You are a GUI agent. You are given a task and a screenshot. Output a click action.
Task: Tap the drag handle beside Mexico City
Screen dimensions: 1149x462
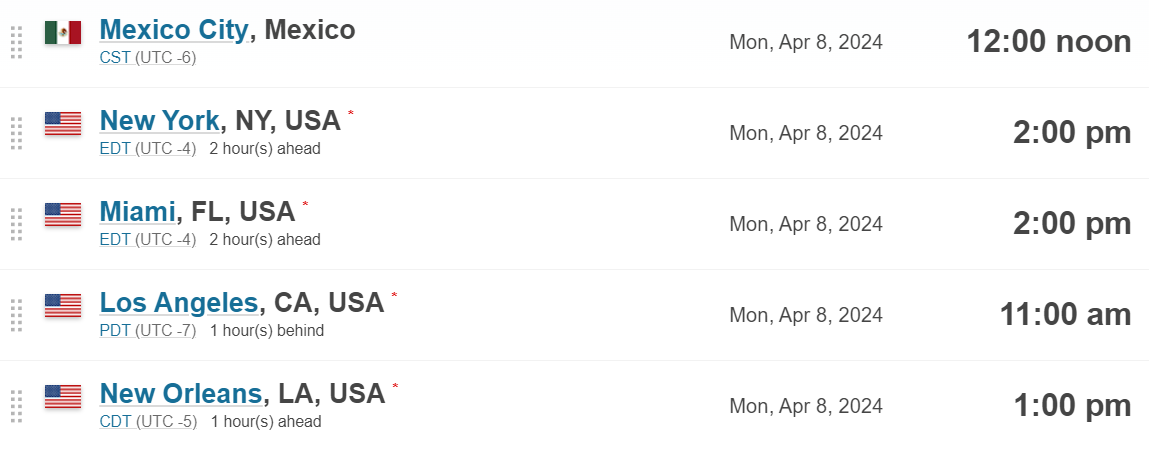pos(16,42)
